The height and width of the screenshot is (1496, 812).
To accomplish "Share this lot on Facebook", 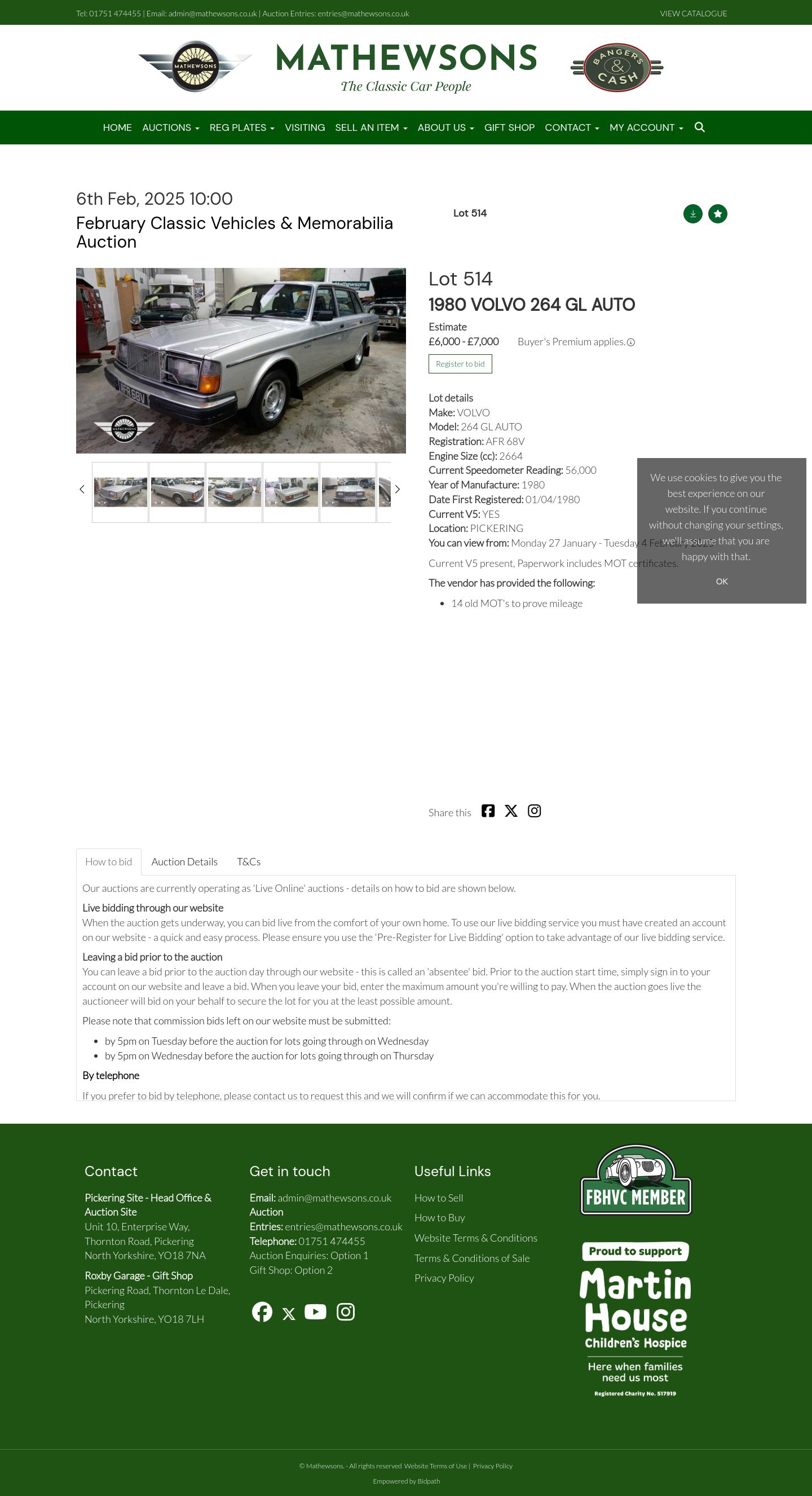I will point(488,811).
